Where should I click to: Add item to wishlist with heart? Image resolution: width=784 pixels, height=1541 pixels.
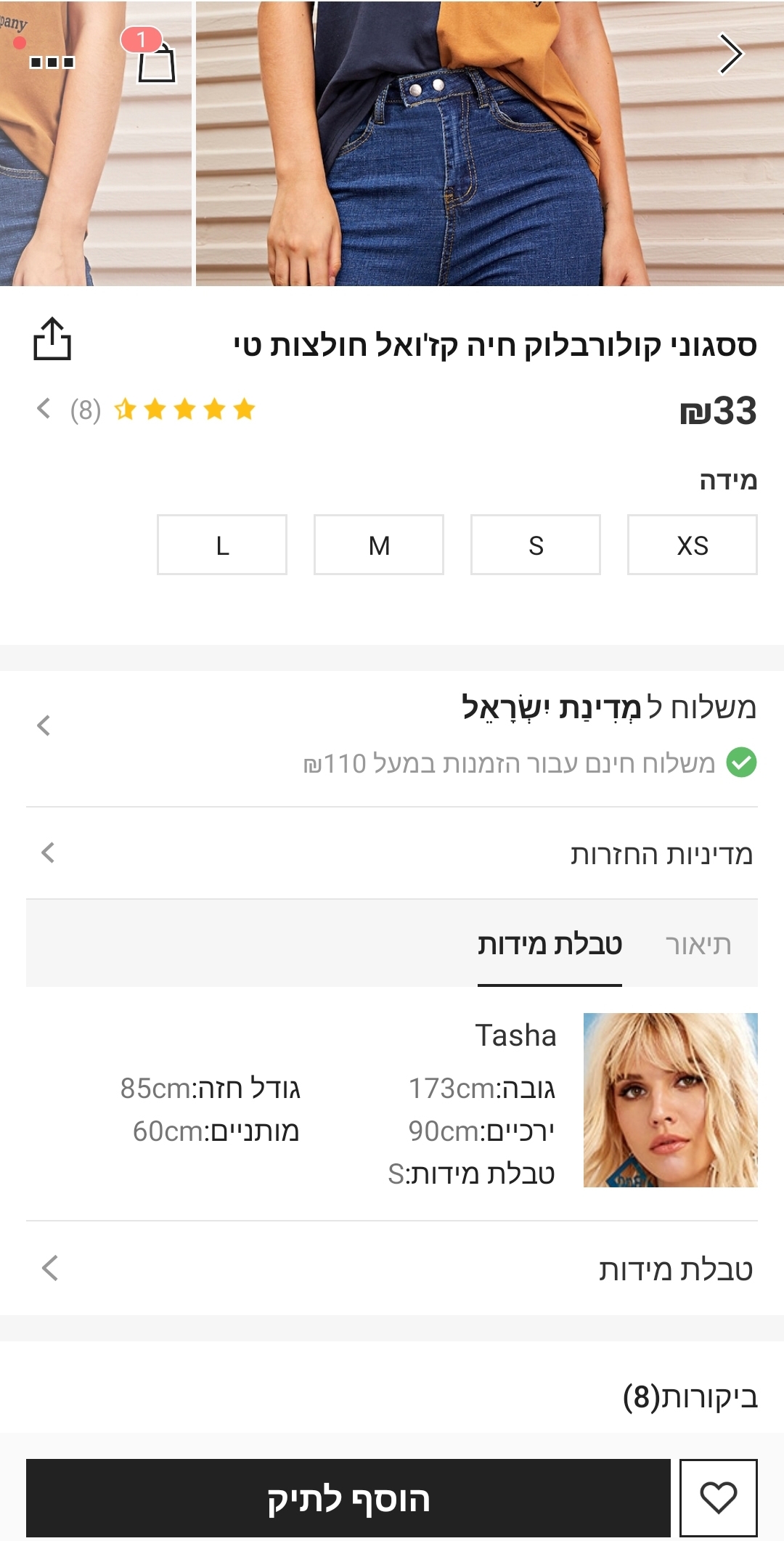click(718, 1498)
